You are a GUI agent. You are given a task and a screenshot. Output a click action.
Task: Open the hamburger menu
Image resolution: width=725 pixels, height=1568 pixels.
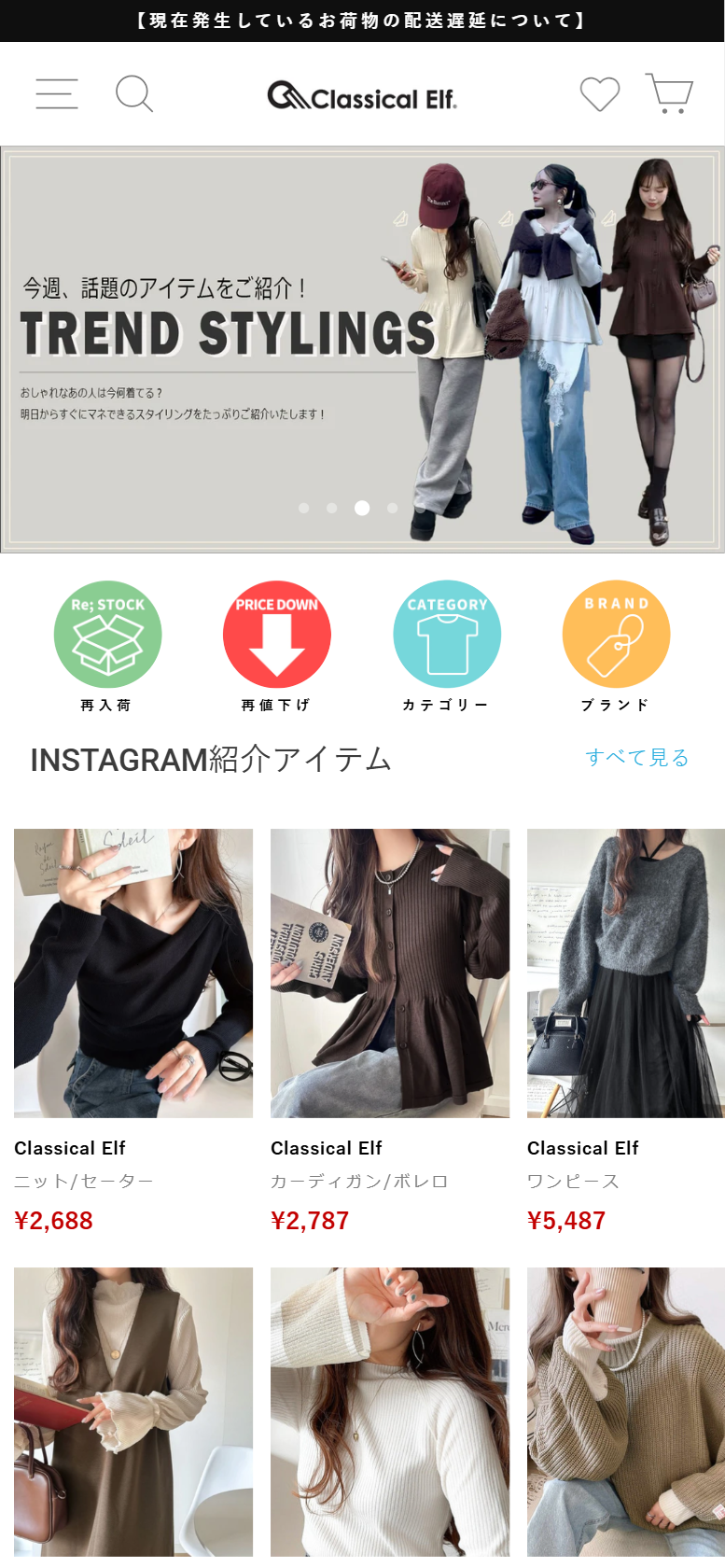(x=56, y=93)
